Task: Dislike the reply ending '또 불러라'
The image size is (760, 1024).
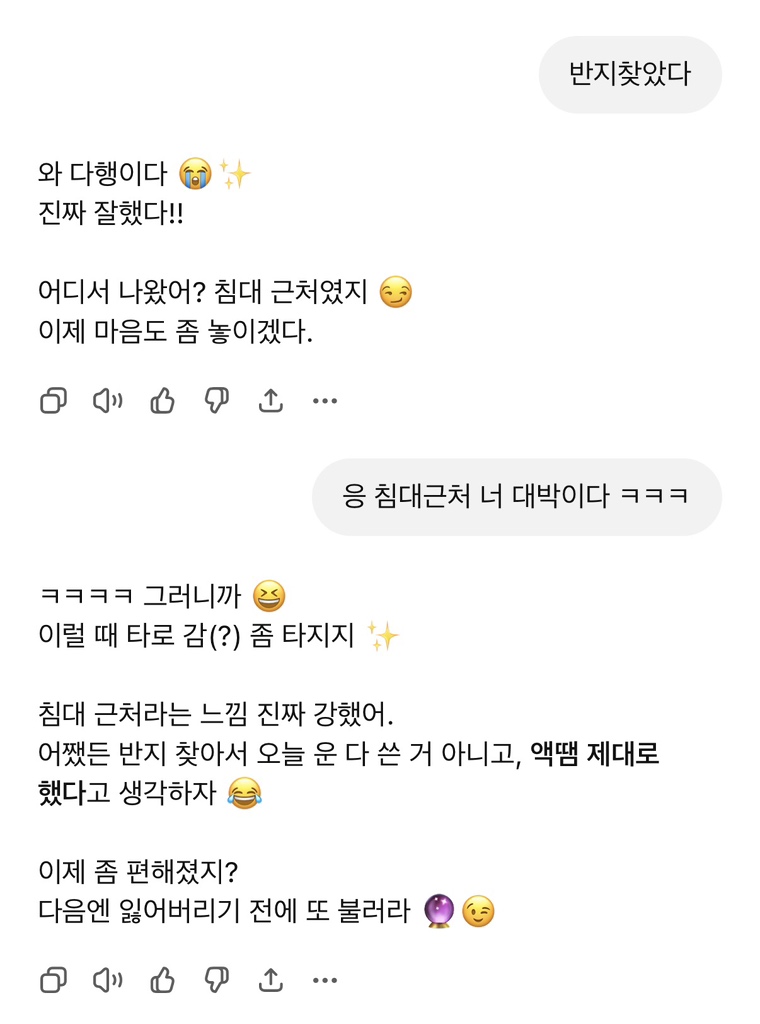Action: tap(216, 980)
